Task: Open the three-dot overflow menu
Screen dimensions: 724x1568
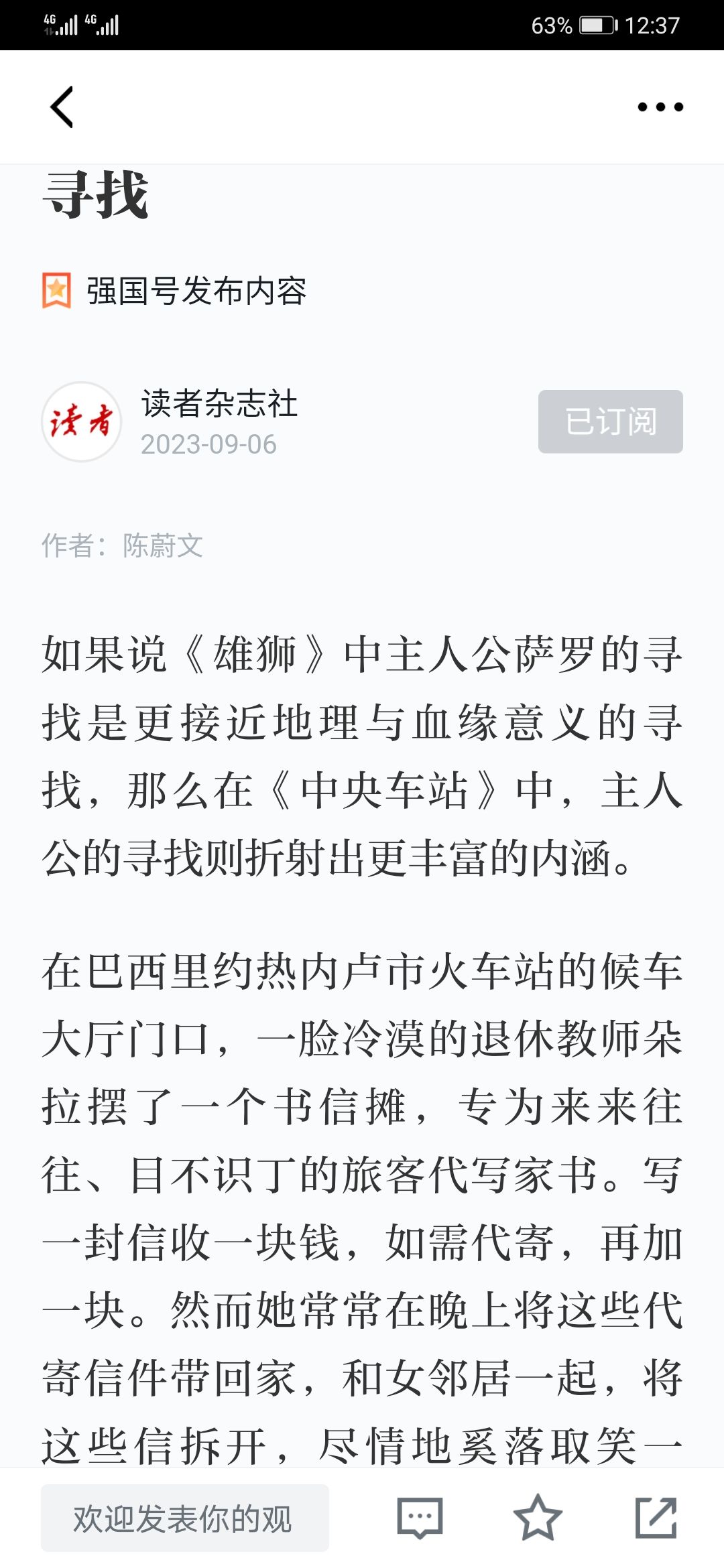Action: click(x=660, y=107)
